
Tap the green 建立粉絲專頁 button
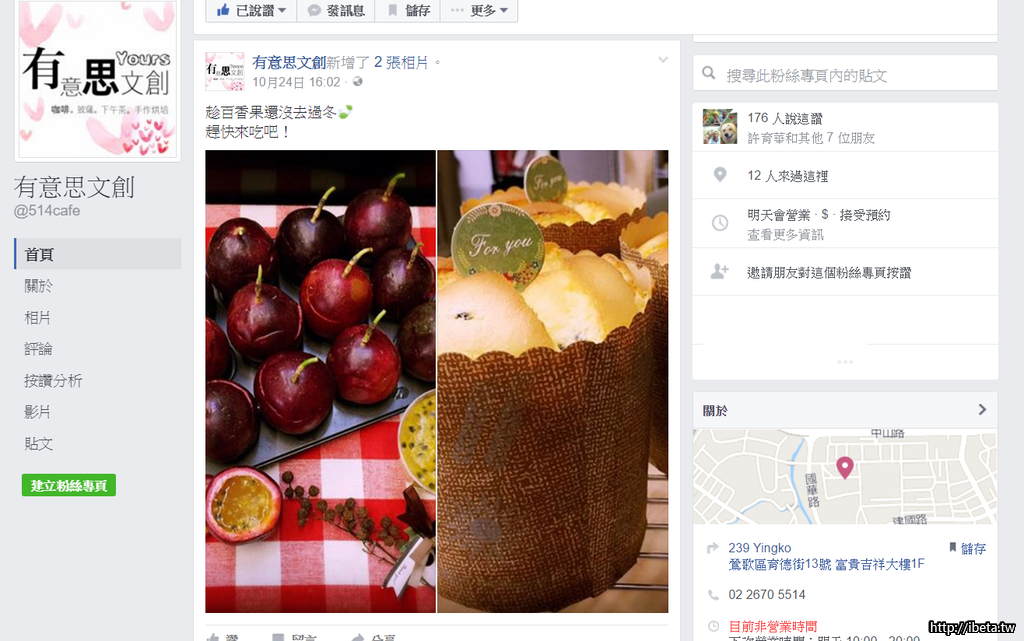[x=69, y=486]
